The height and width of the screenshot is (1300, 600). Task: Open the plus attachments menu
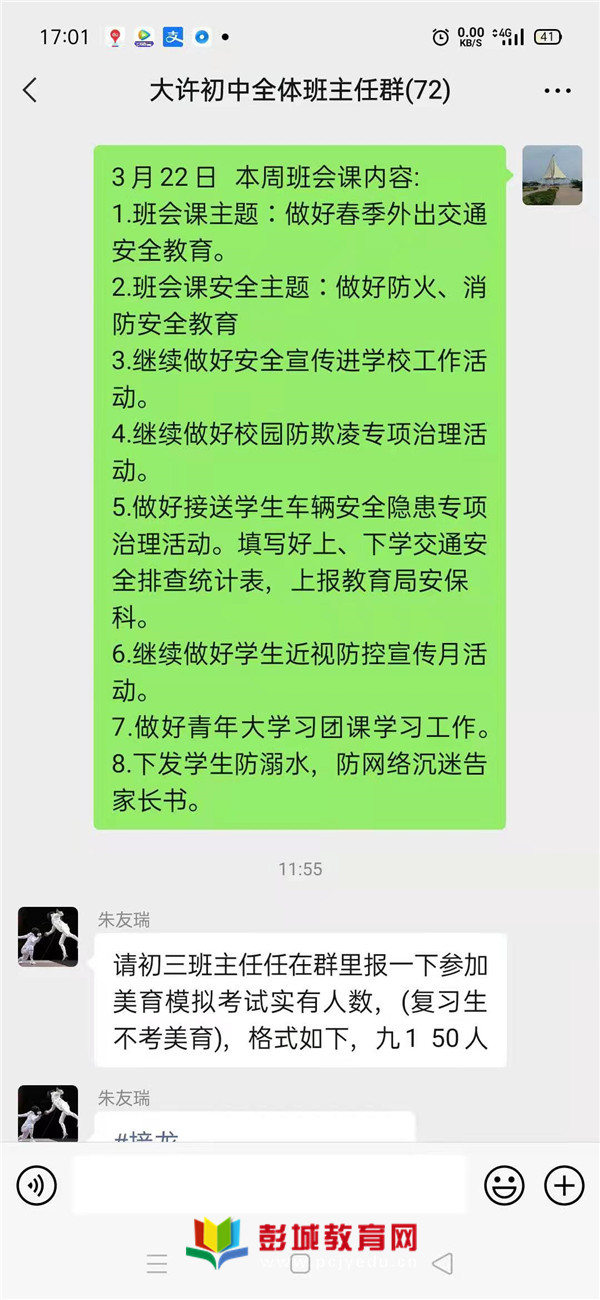tap(564, 1186)
